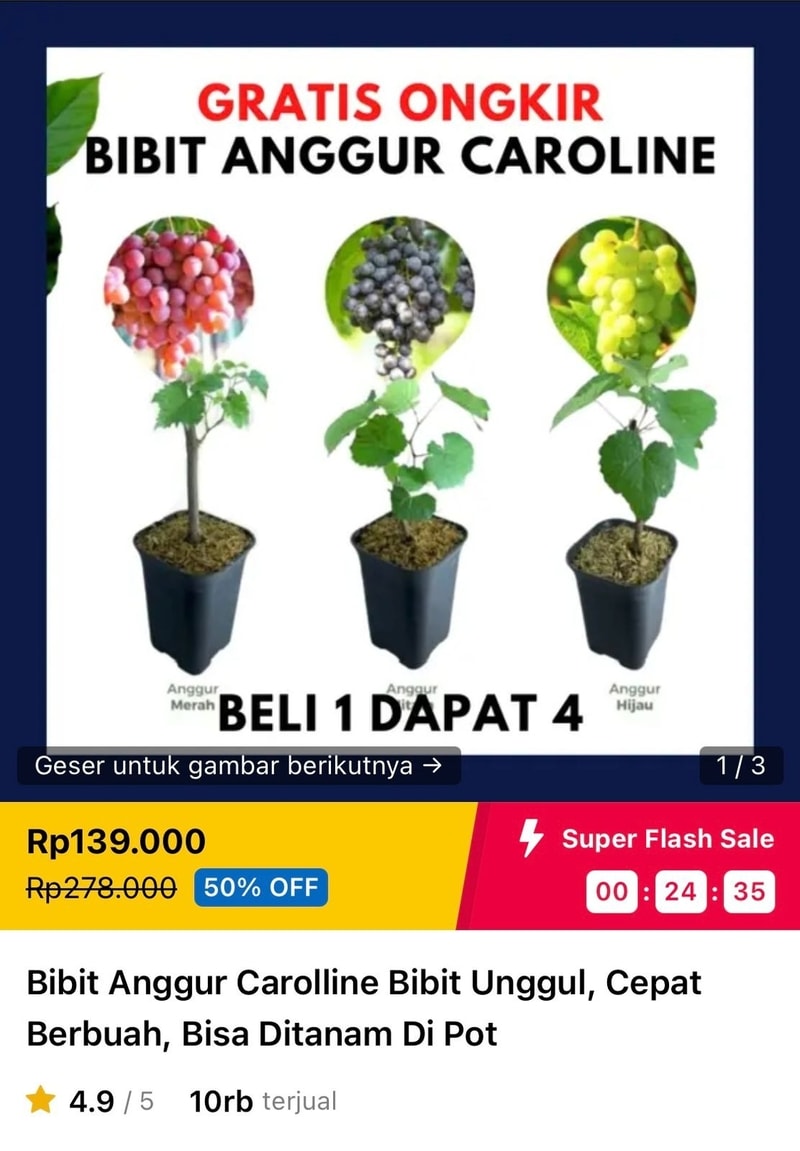Image resolution: width=800 pixels, height=1151 pixels.
Task: Open the Bibit Anggur Caroline product image
Action: pos(400,400)
